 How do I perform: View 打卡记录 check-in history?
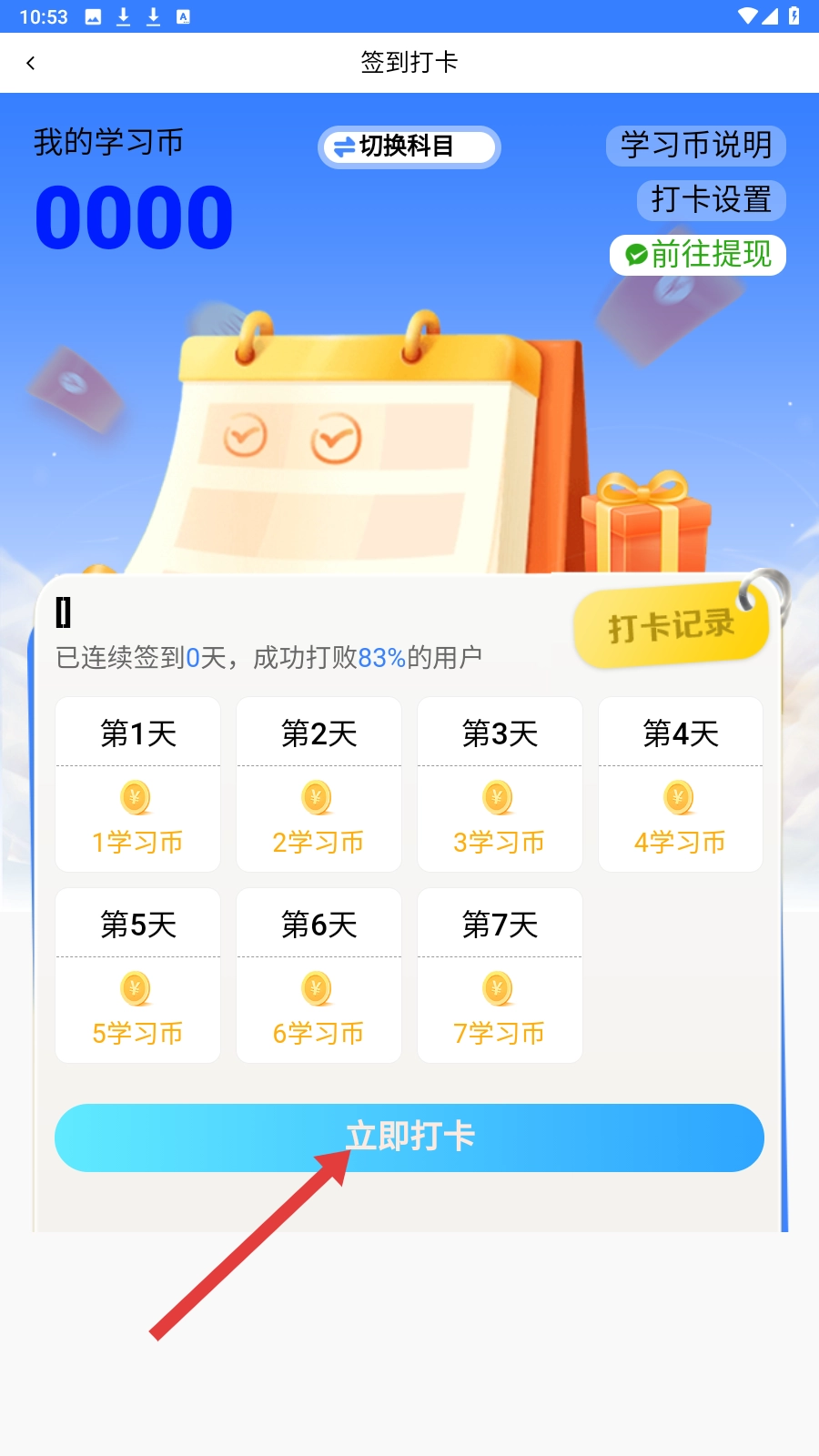672,625
